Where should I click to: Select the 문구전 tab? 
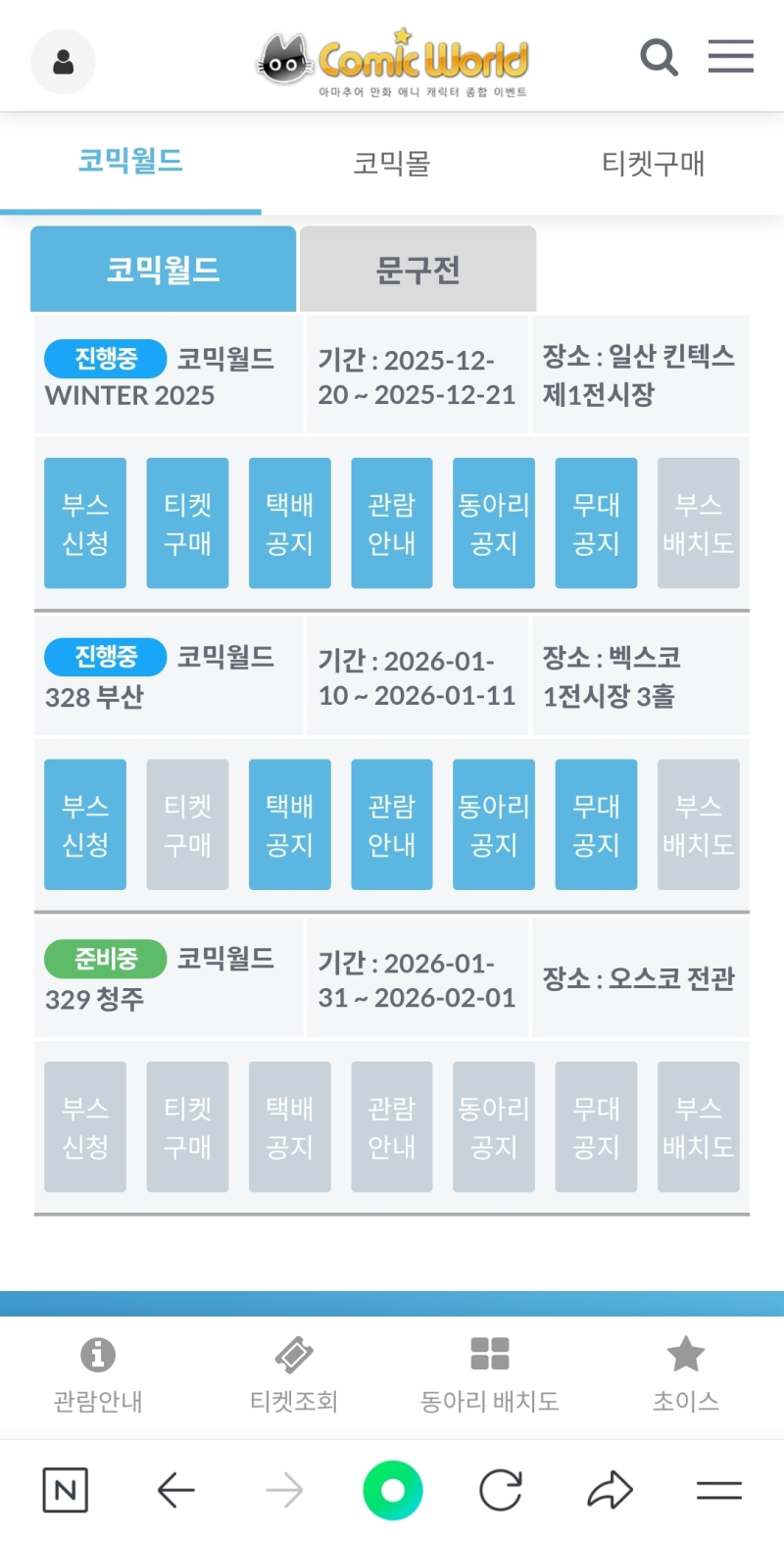417,270
